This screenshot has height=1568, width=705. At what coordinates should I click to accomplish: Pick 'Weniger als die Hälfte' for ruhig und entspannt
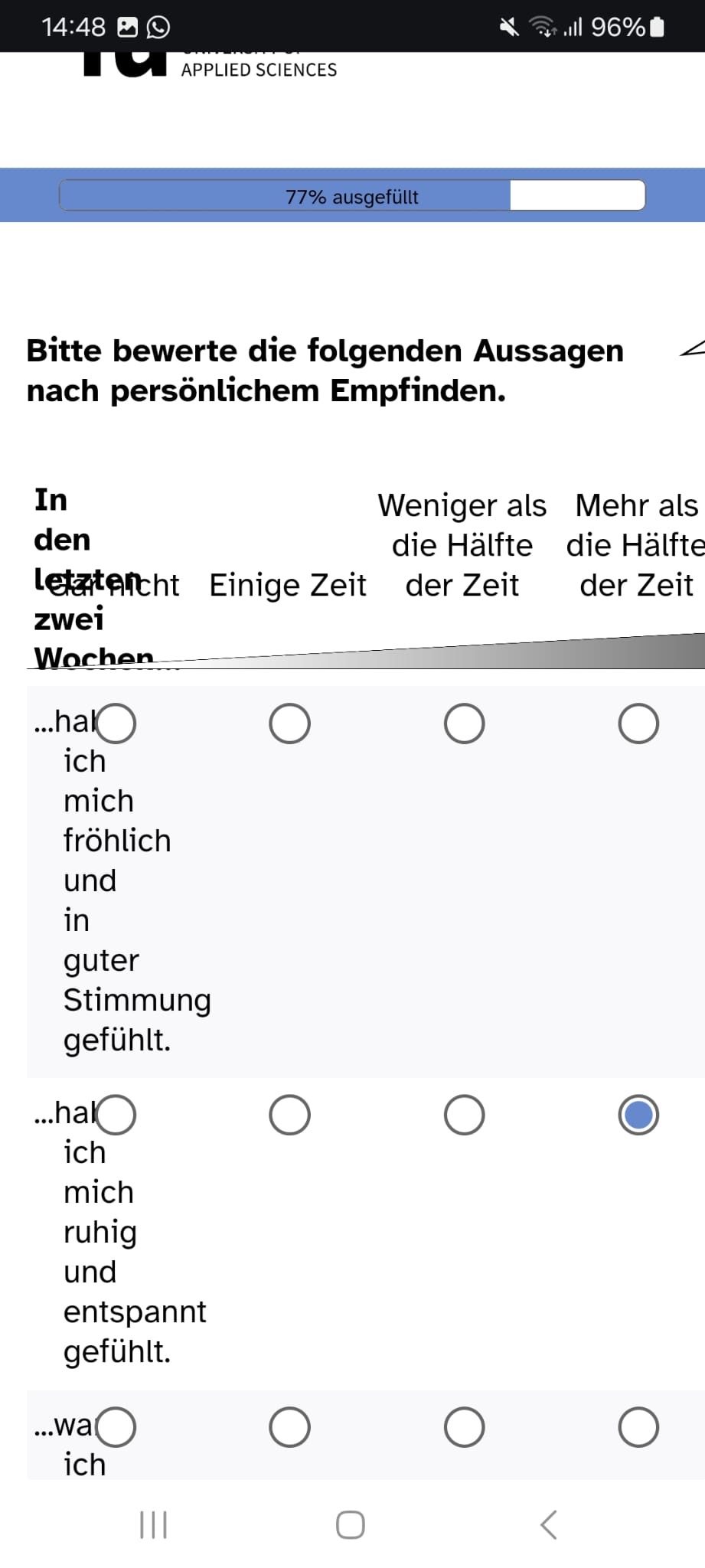coord(464,1115)
